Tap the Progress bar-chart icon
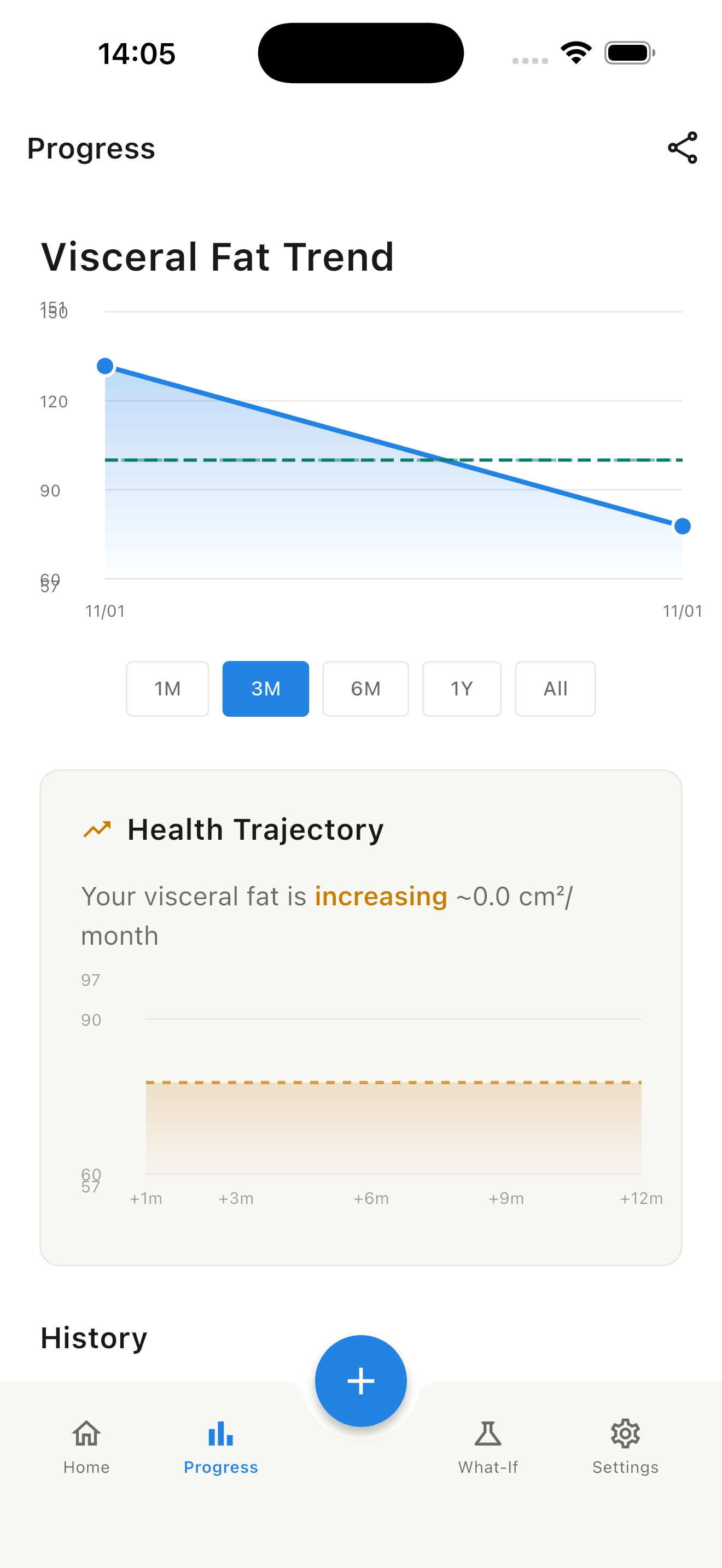The height and width of the screenshot is (1568, 722). pyautogui.click(x=220, y=1432)
